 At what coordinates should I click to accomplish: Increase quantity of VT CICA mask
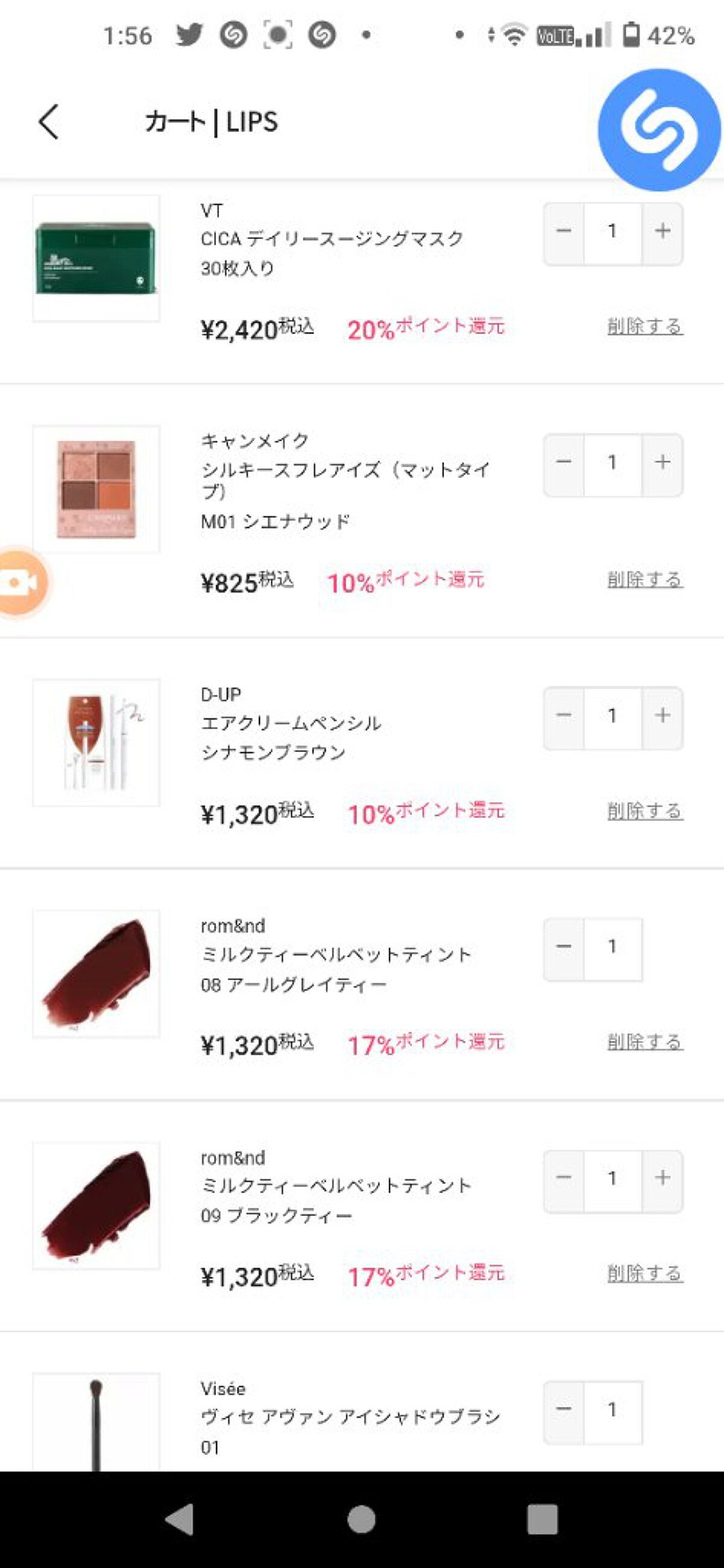click(662, 231)
